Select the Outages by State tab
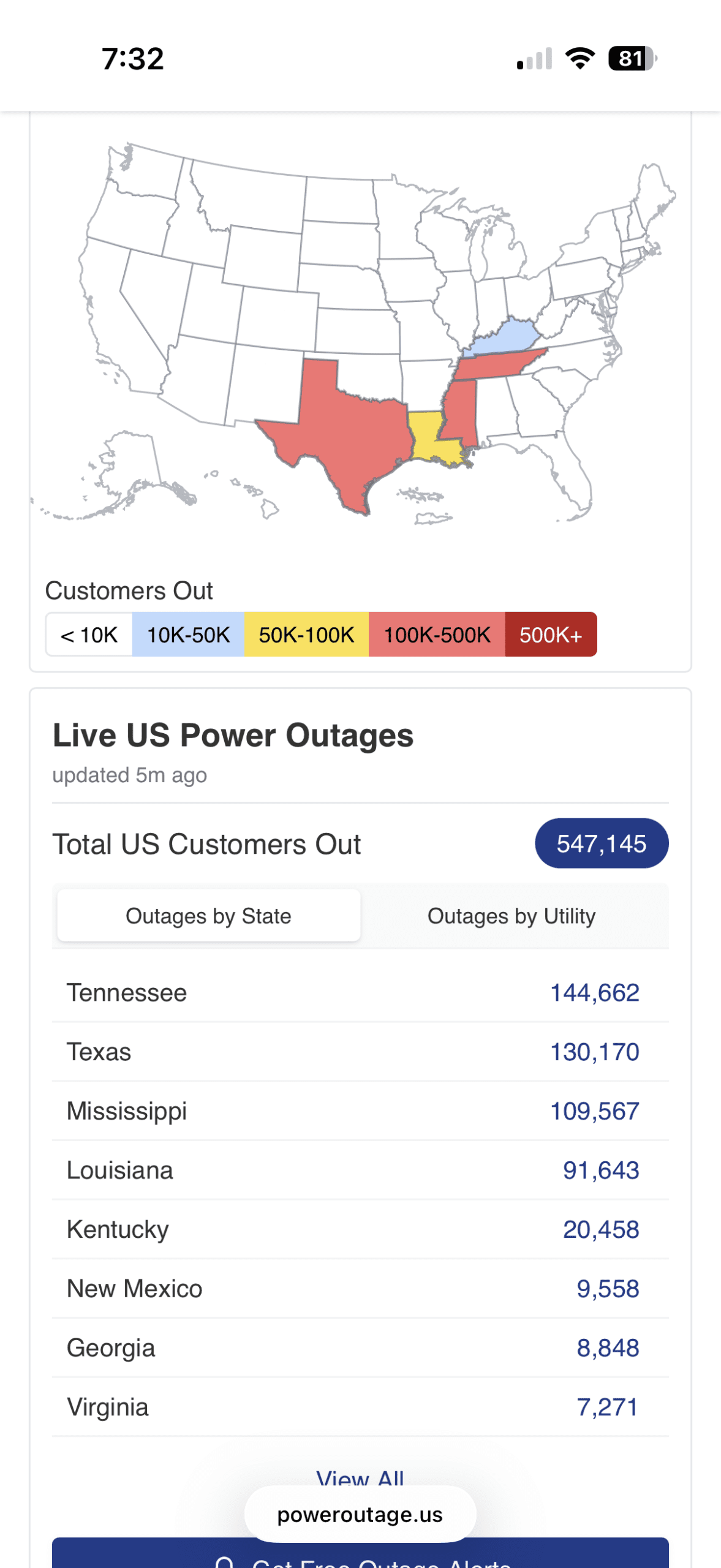 pos(208,916)
